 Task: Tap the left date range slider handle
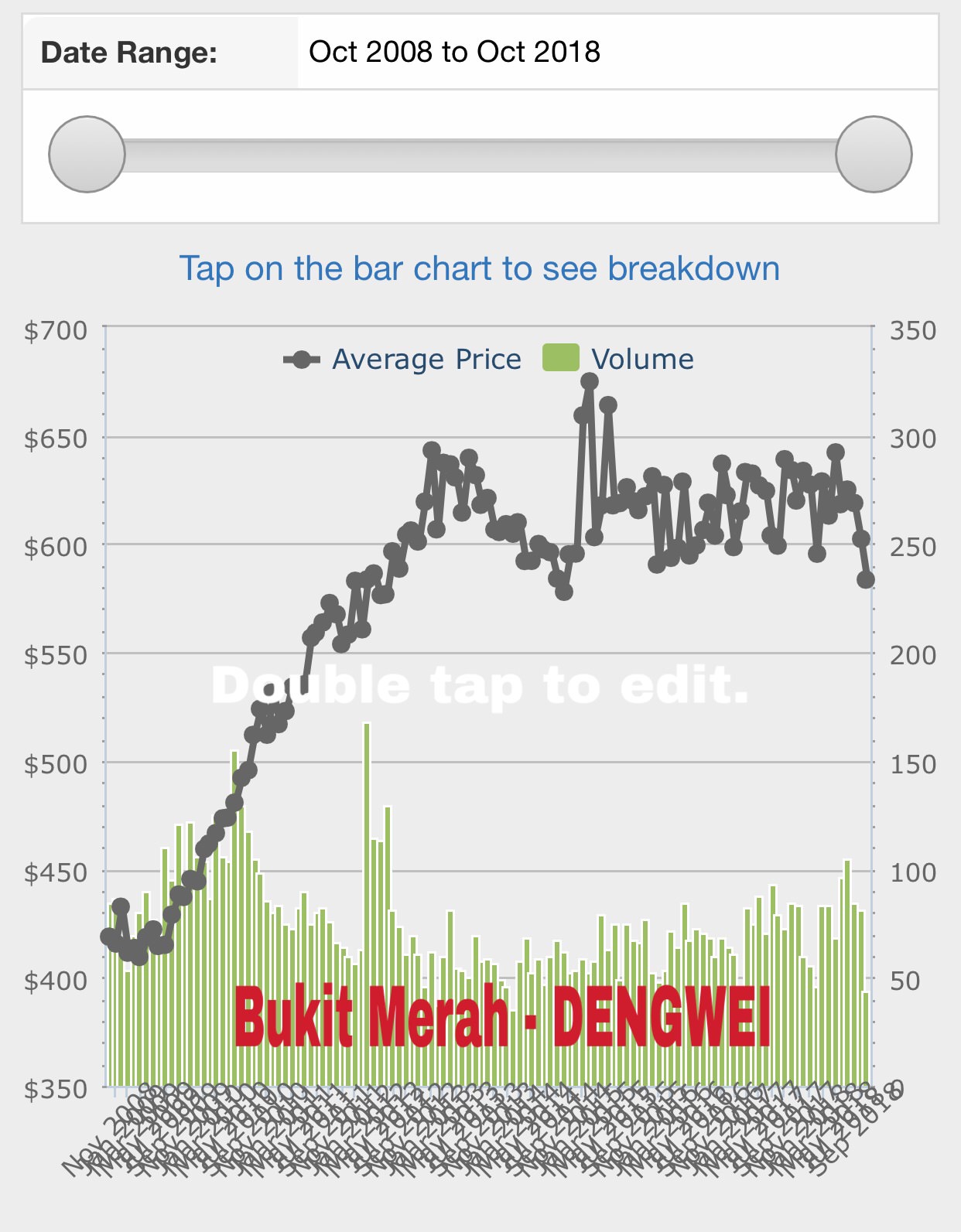point(87,155)
